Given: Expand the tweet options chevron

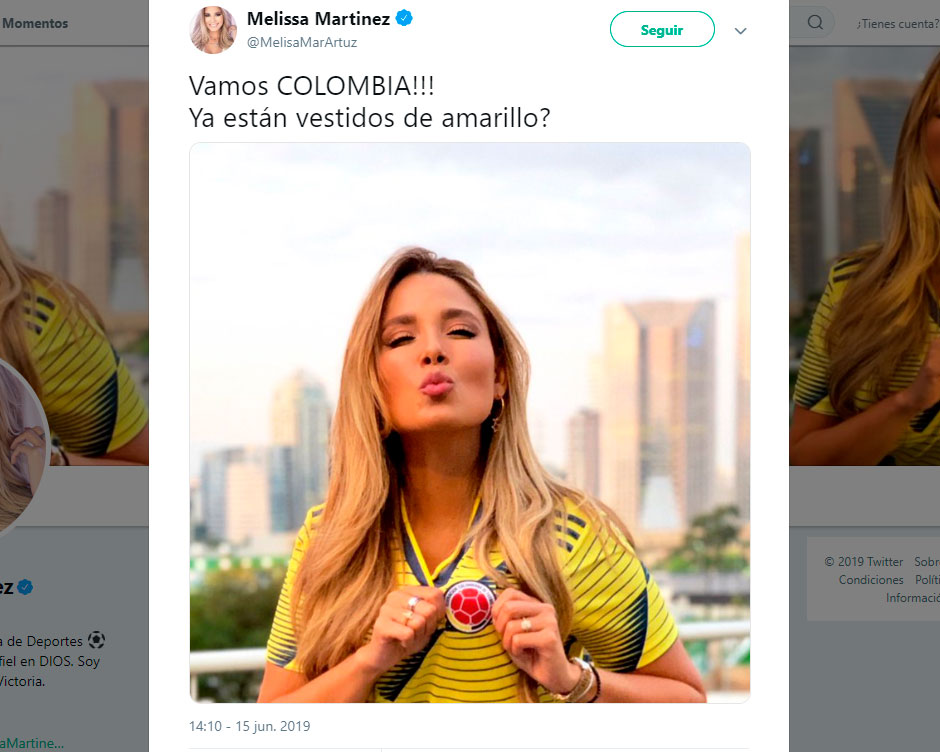Looking at the screenshot, I should pyautogui.click(x=741, y=31).
